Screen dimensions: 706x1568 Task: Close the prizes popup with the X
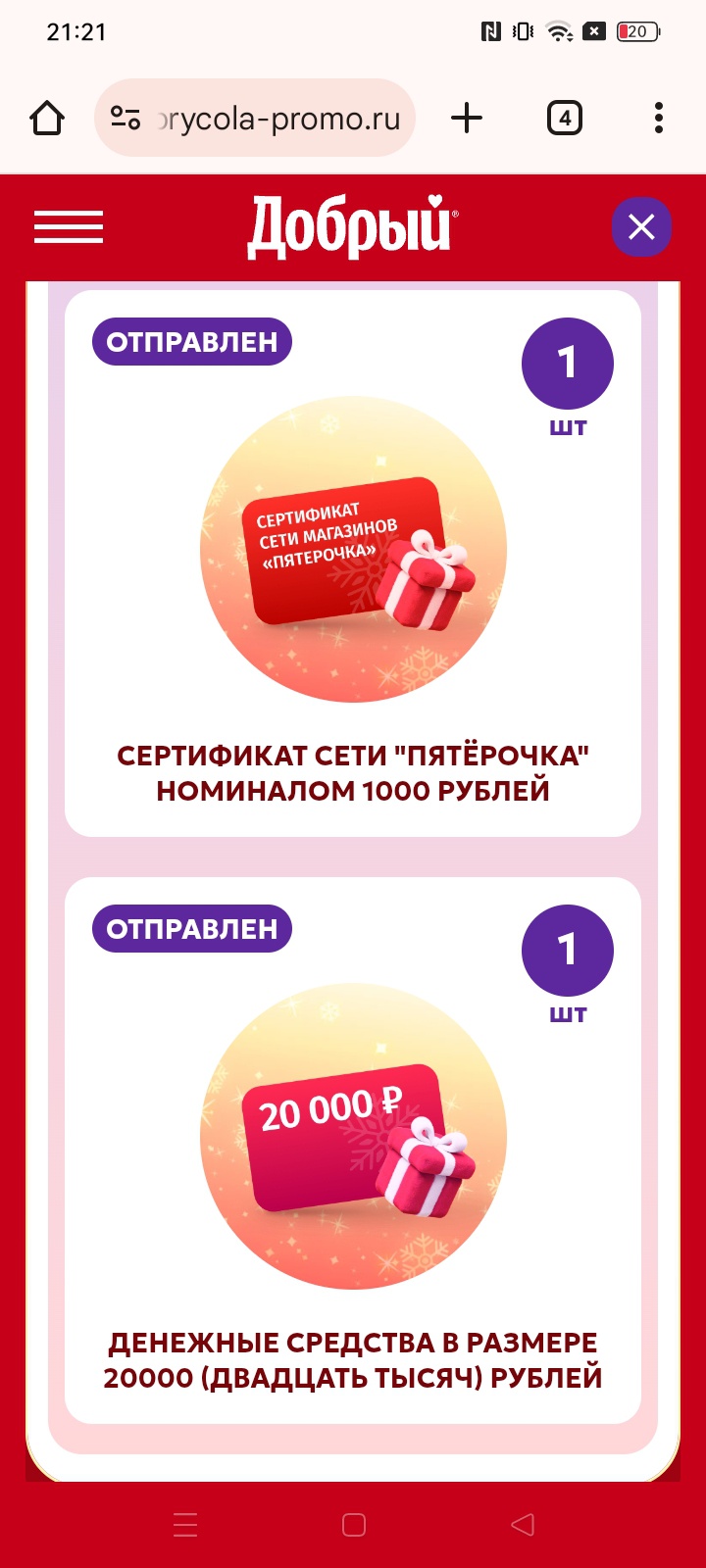pos(641,227)
